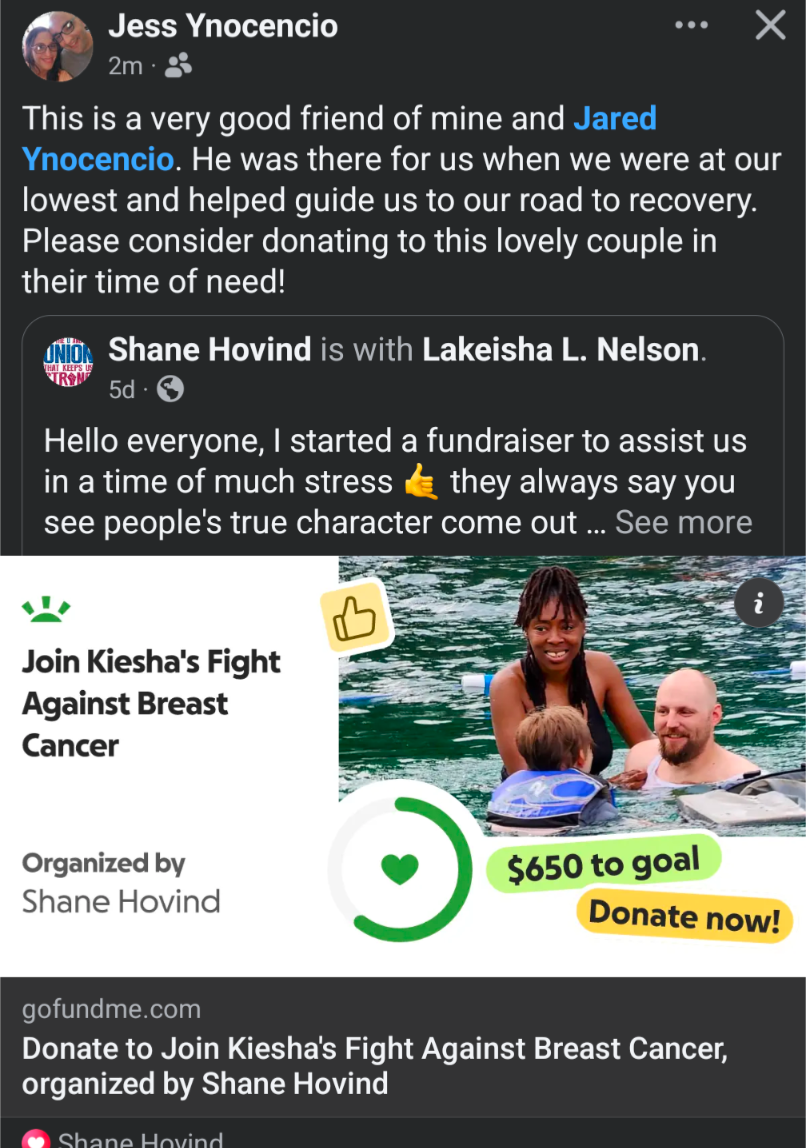Screen dimensions: 806x1148
Task: Open tagged Jared Ynocencio's profile
Action: pos(614,119)
